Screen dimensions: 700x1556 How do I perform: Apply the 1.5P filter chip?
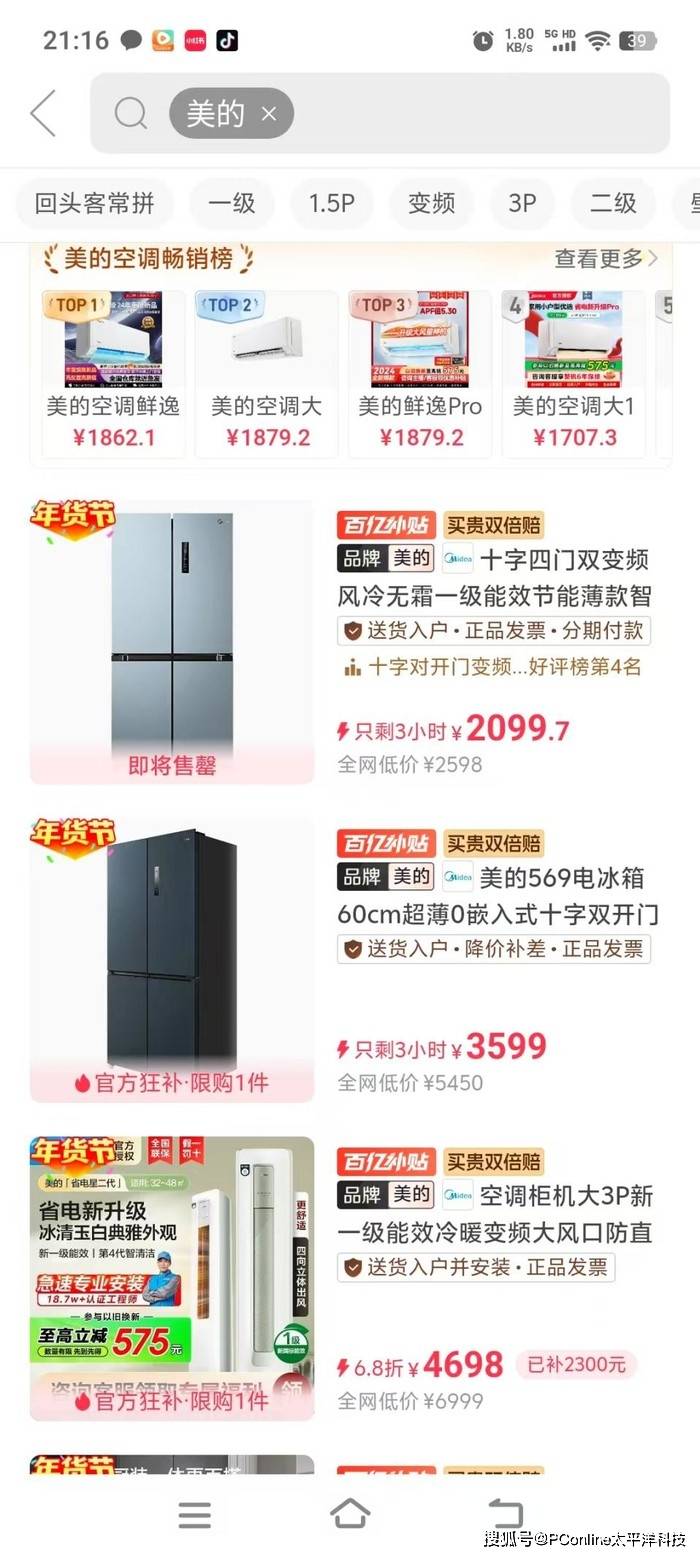pos(331,204)
